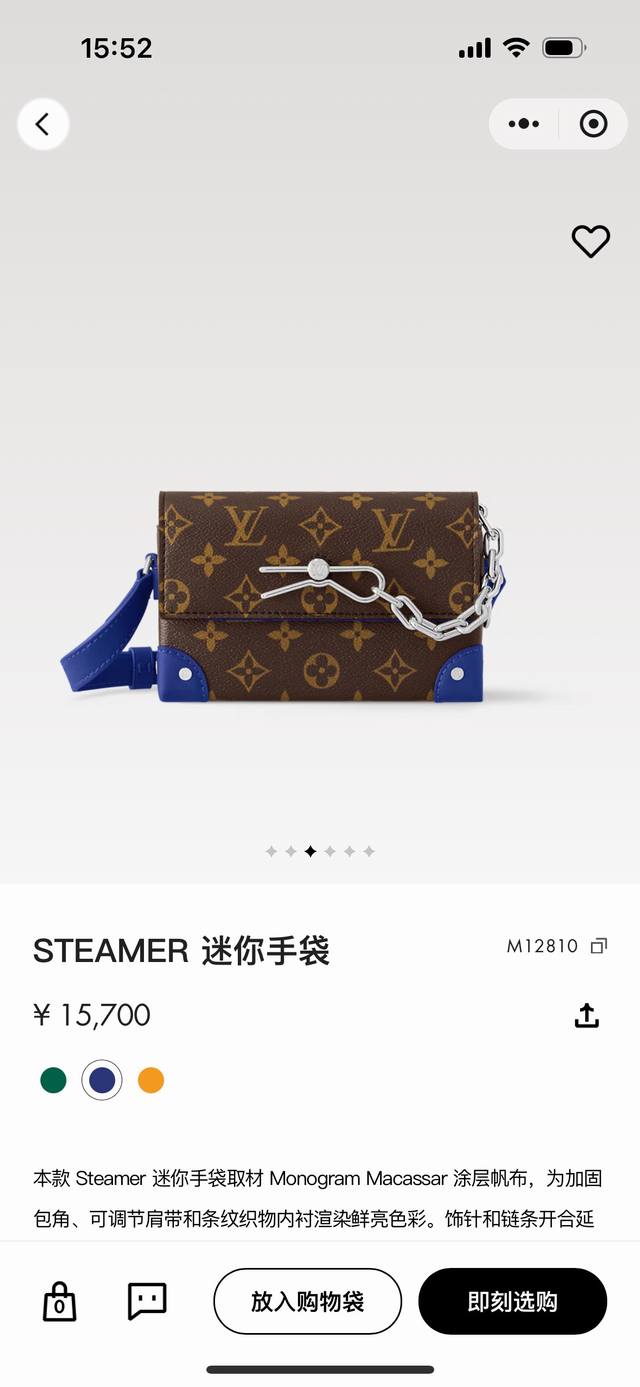Open customer service chat icon
This screenshot has height=1387, width=640.
coord(147,1301)
